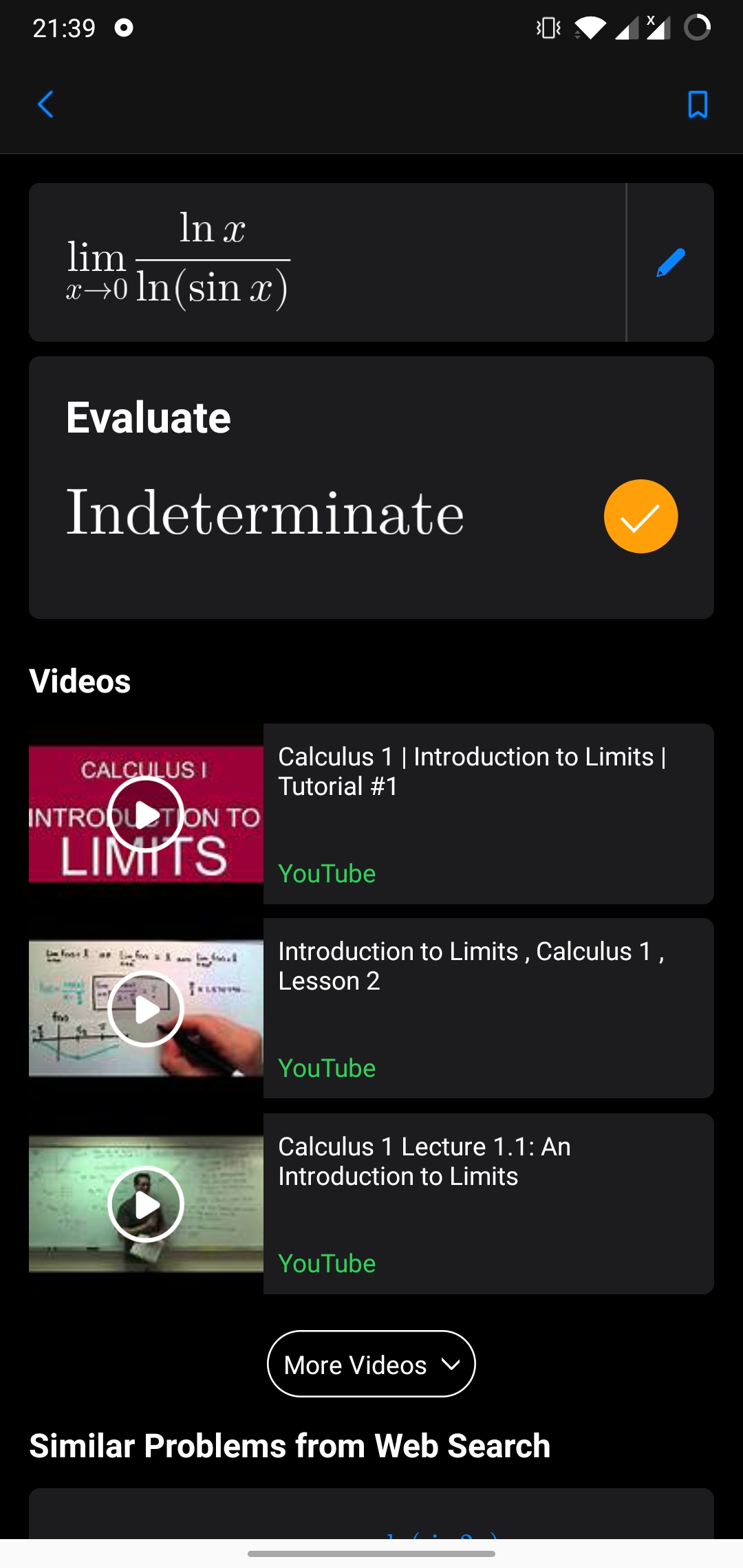This screenshot has width=743, height=1568.
Task: Edit the limit expression with the pencil
Action: coord(670,263)
